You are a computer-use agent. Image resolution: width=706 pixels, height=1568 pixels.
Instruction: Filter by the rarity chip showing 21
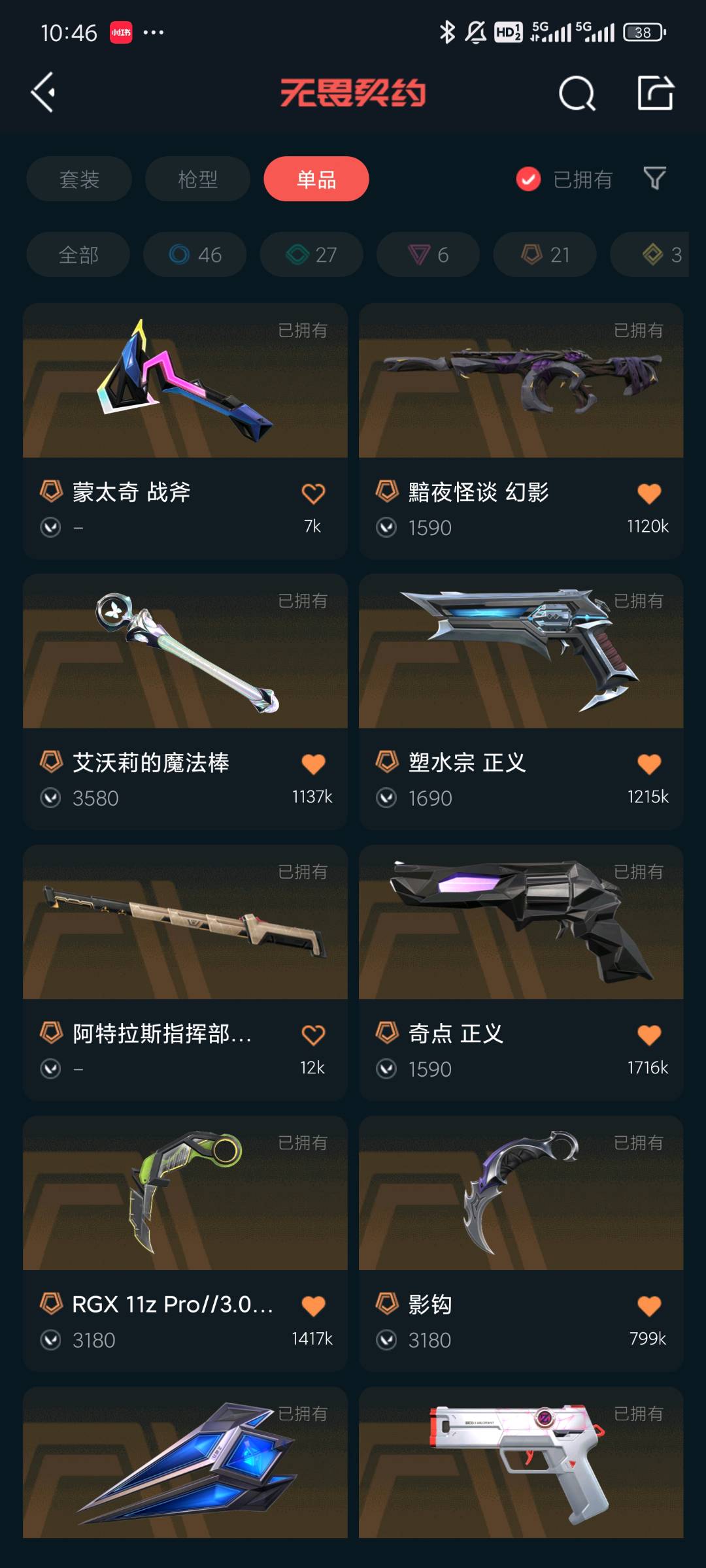pyautogui.click(x=545, y=255)
